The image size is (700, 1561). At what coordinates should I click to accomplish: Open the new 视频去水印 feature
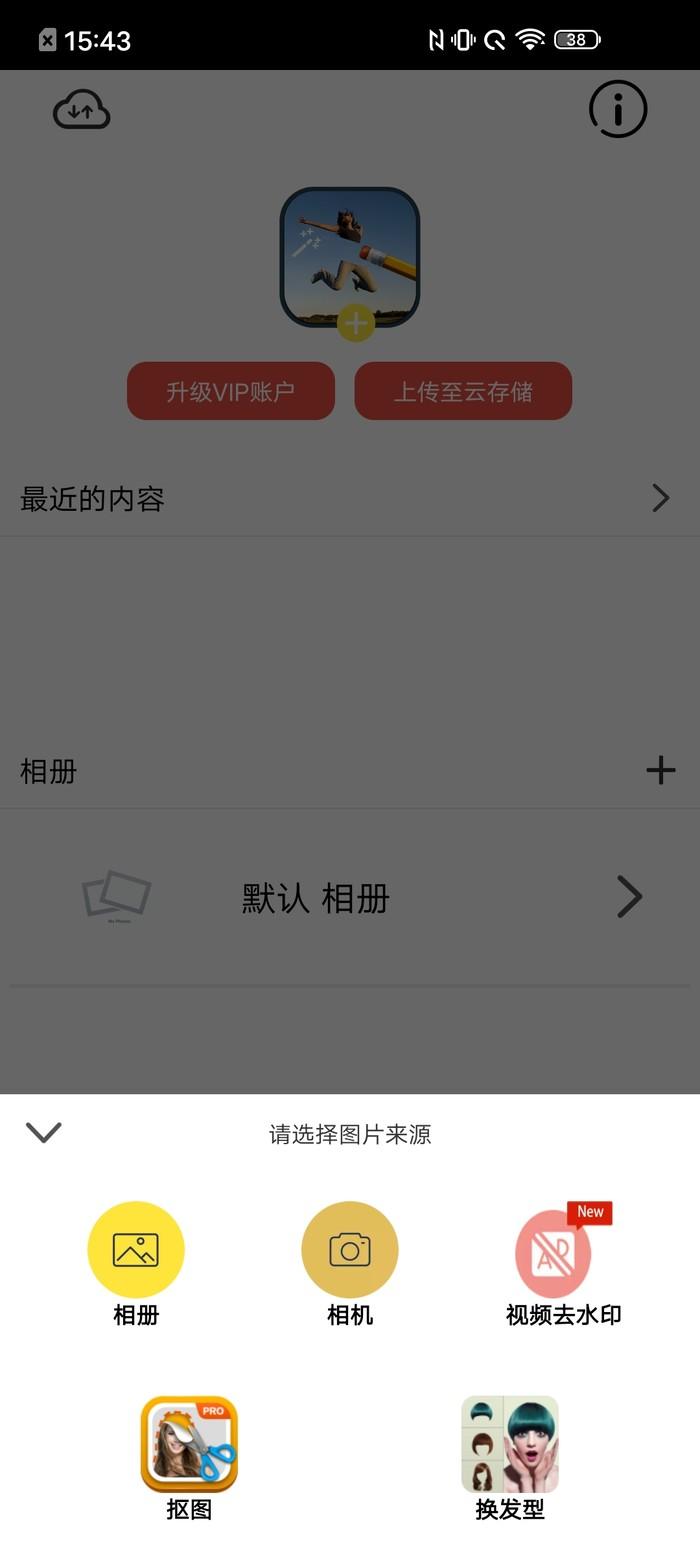click(555, 1254)
